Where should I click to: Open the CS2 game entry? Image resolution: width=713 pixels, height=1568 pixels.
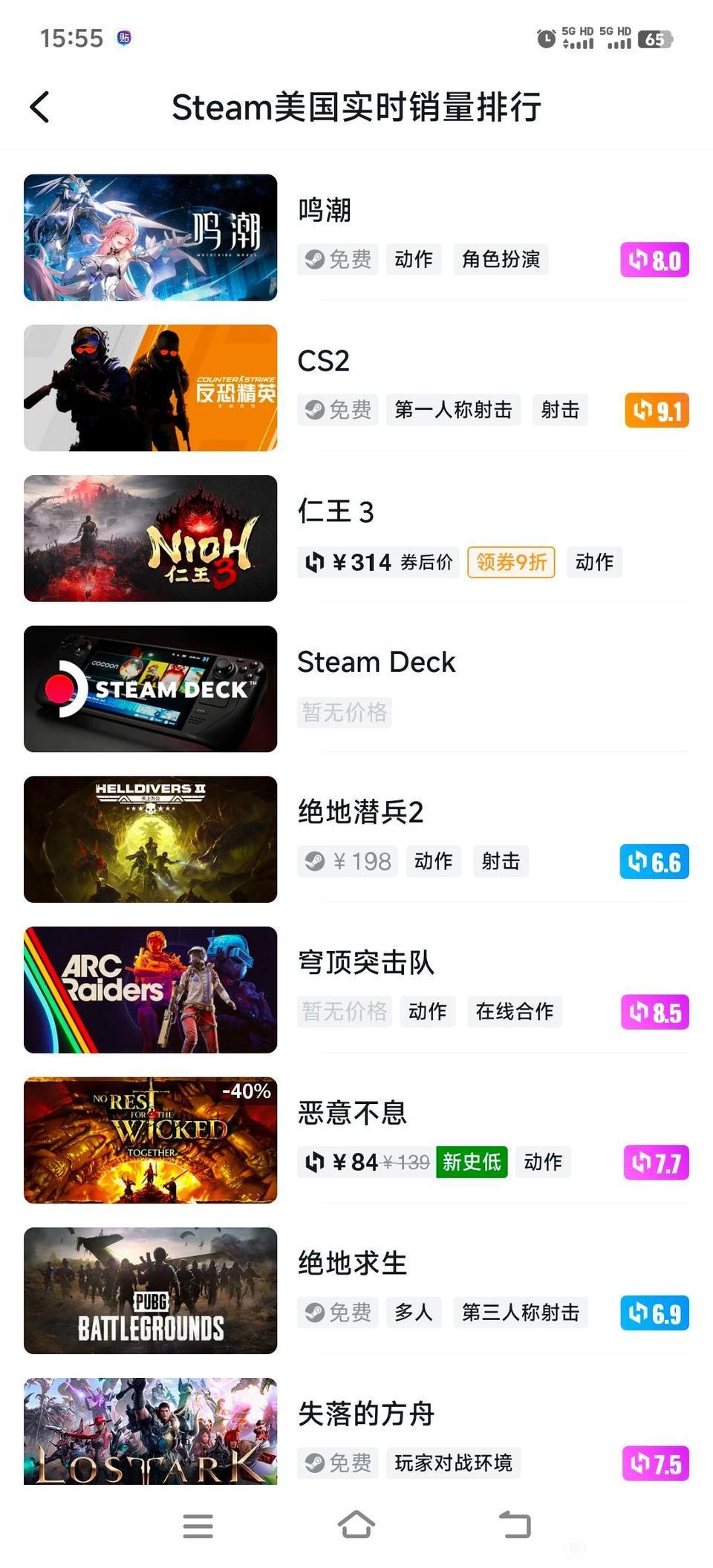click(324, 362)
